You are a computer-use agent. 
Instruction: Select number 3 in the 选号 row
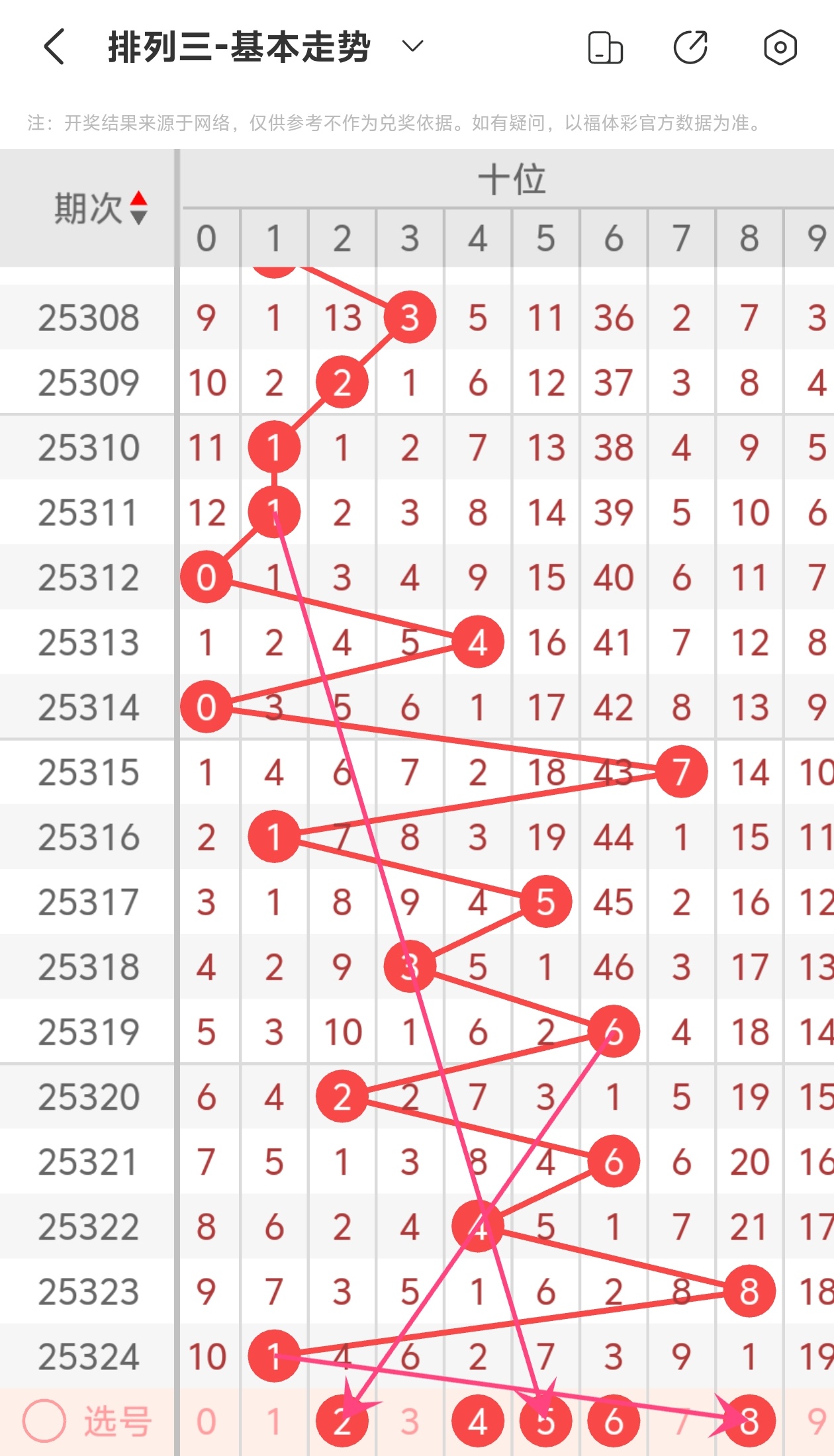click(x=410, y=1422)
